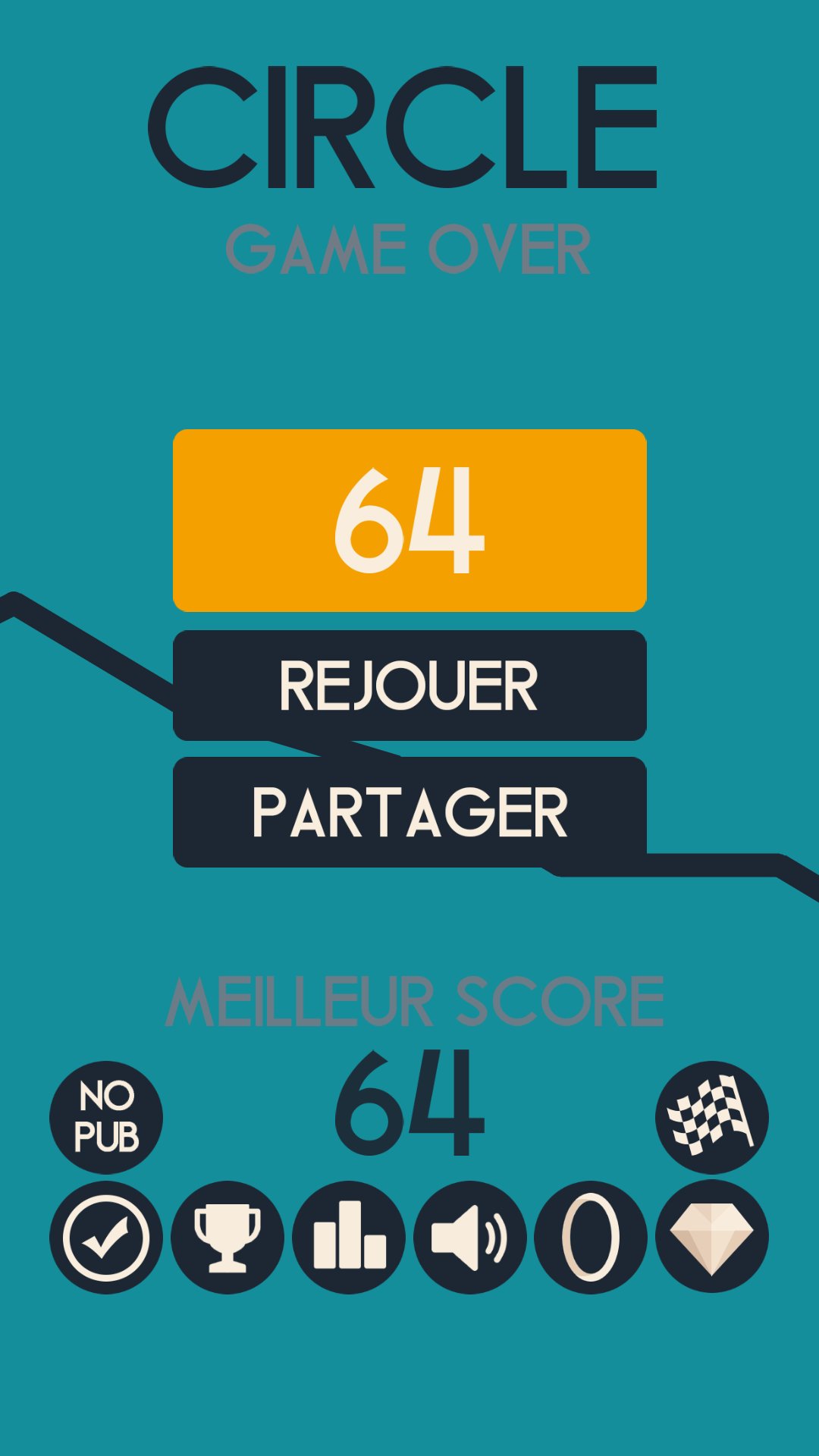819x1456 pixels.
Task: Toggle sound with the speaker icon
Action: (x=469, y=1238)
